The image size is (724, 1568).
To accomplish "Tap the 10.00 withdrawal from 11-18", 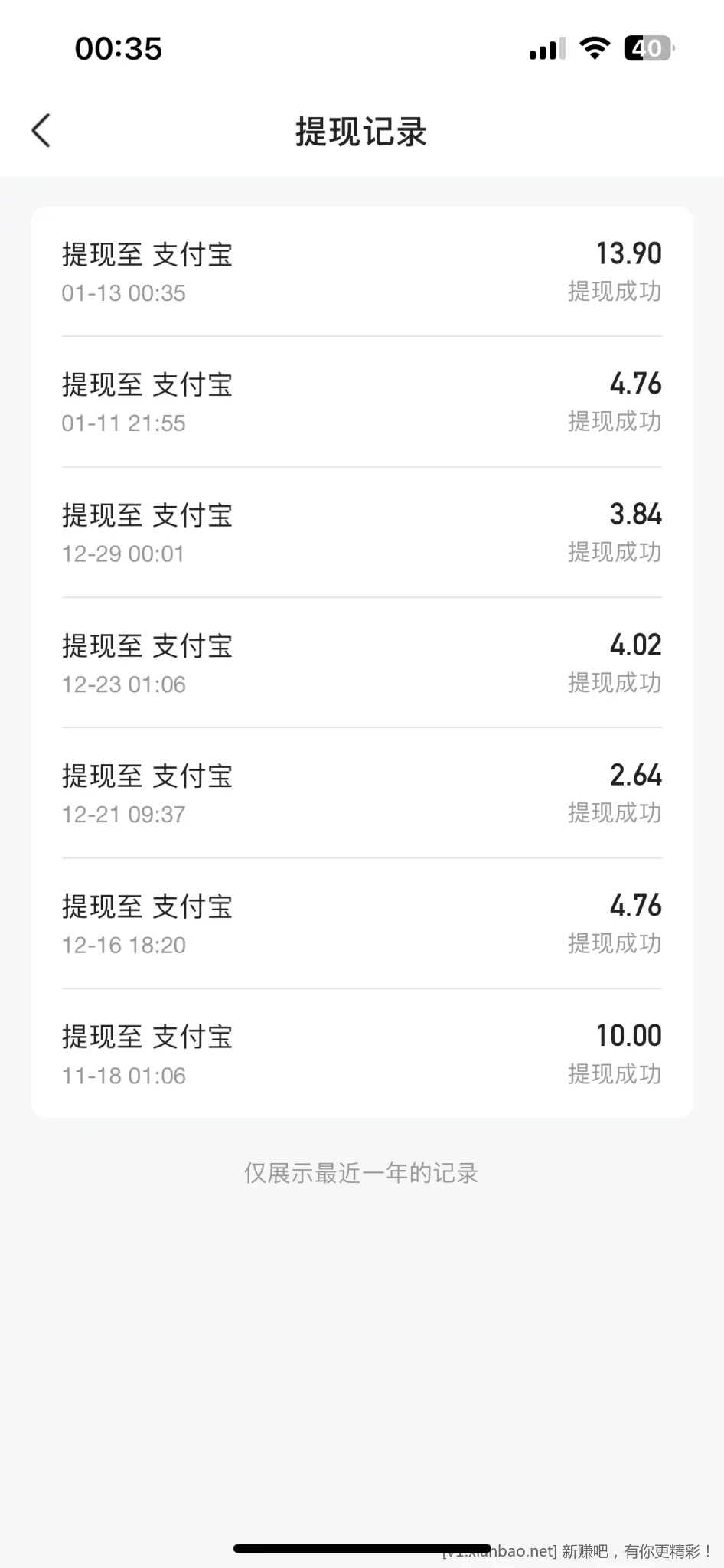I will tap(362, 1054).
